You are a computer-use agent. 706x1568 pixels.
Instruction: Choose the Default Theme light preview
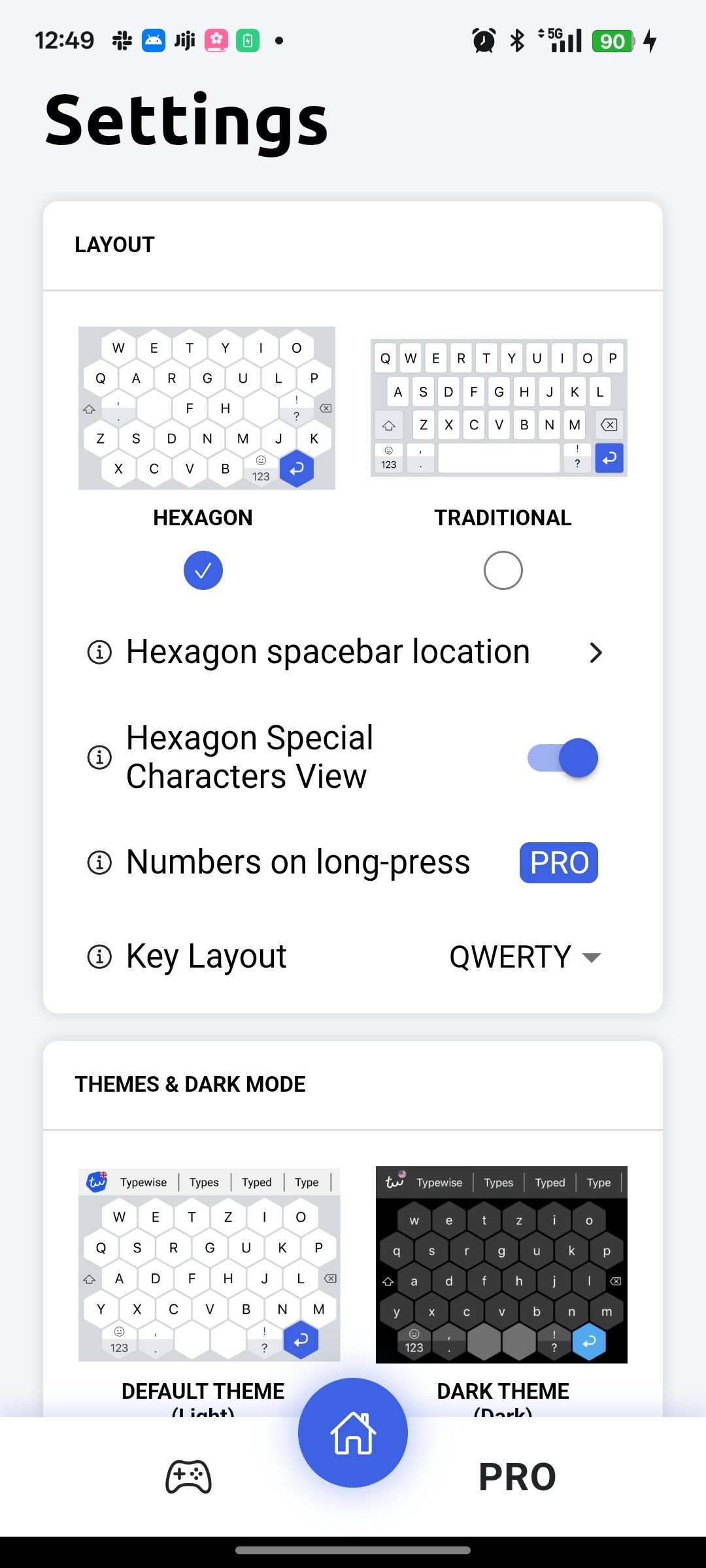click(209, 1265)
